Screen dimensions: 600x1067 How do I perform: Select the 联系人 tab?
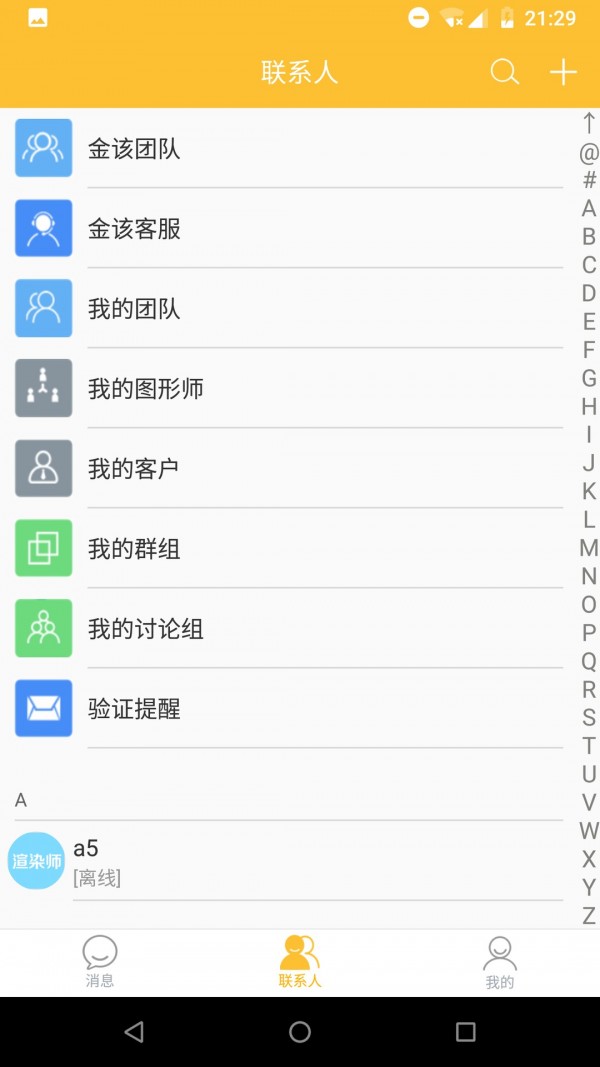pos(300,962)
